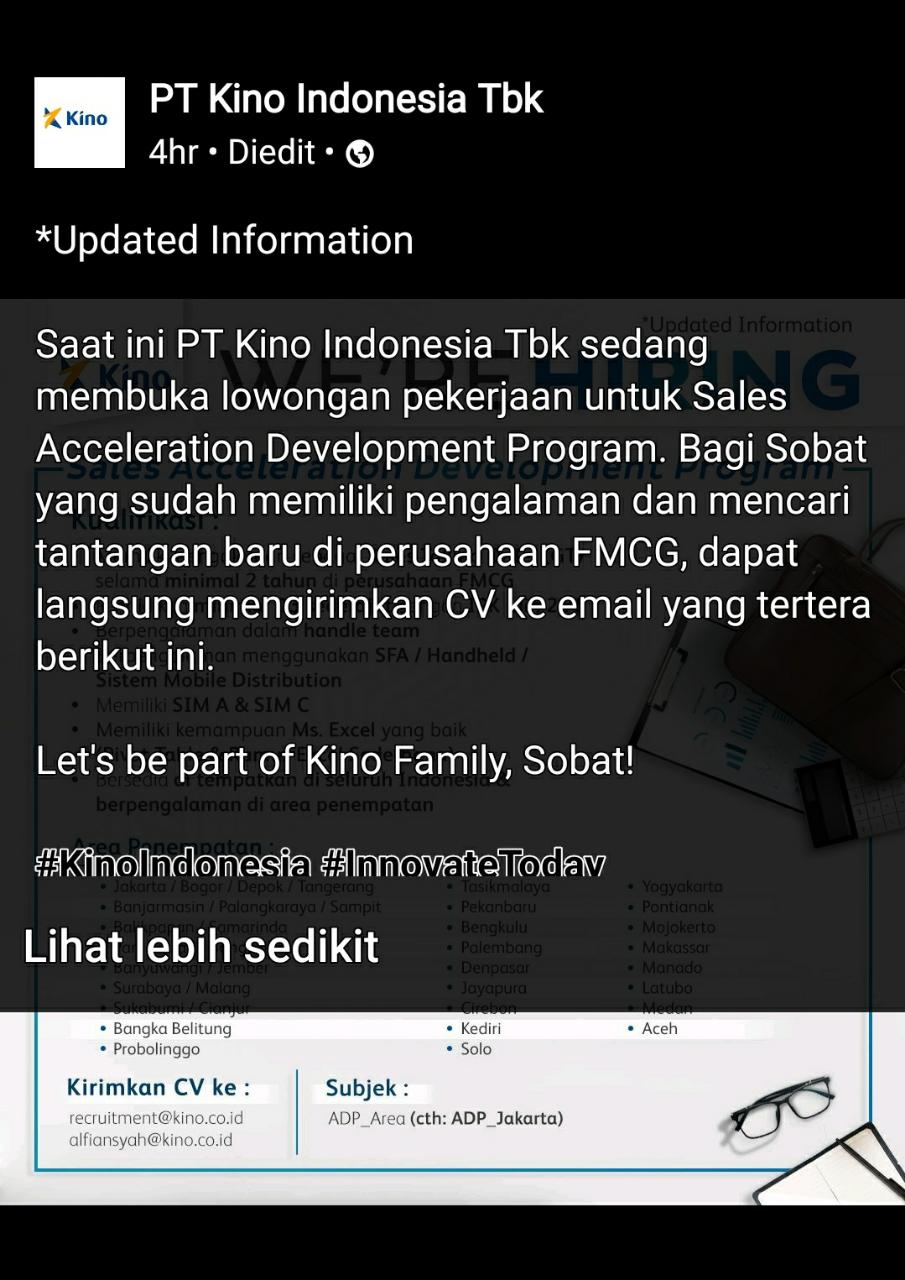Tap "Lihat lebih sedikit" to collapse caption
The height and width of the screenshot is (1280, 905).
201,946
